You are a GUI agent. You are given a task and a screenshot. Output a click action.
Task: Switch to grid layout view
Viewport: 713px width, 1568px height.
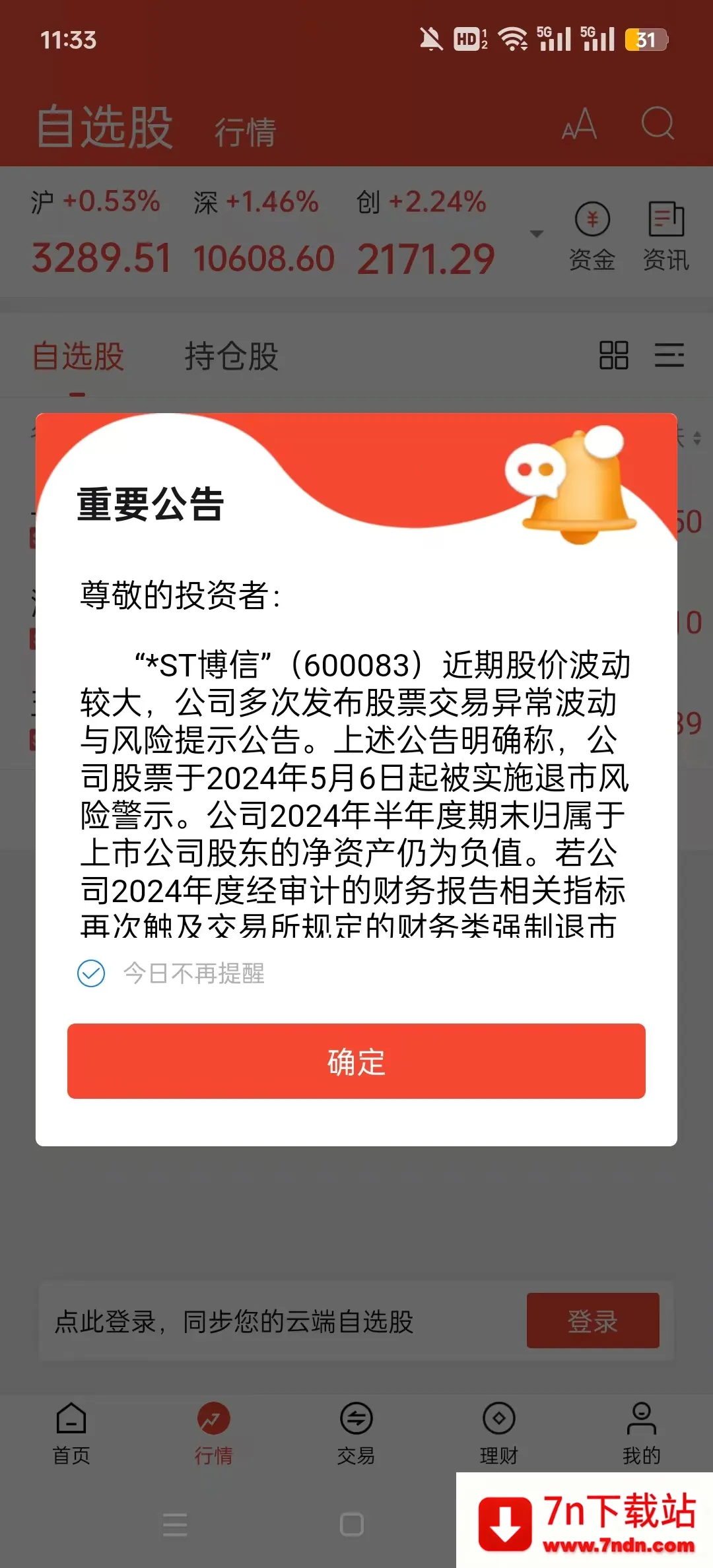point(613,356)
